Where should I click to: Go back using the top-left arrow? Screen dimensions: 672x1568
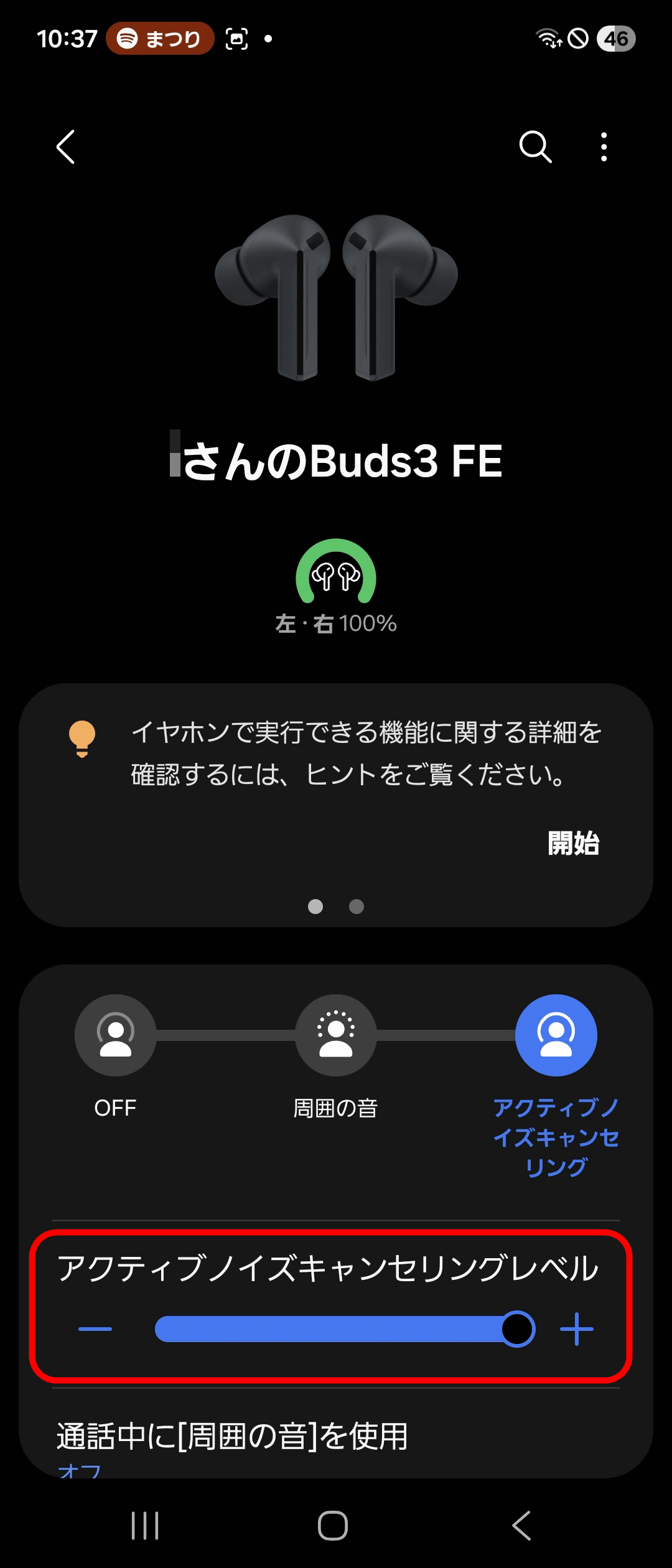[x=66, y=147]
